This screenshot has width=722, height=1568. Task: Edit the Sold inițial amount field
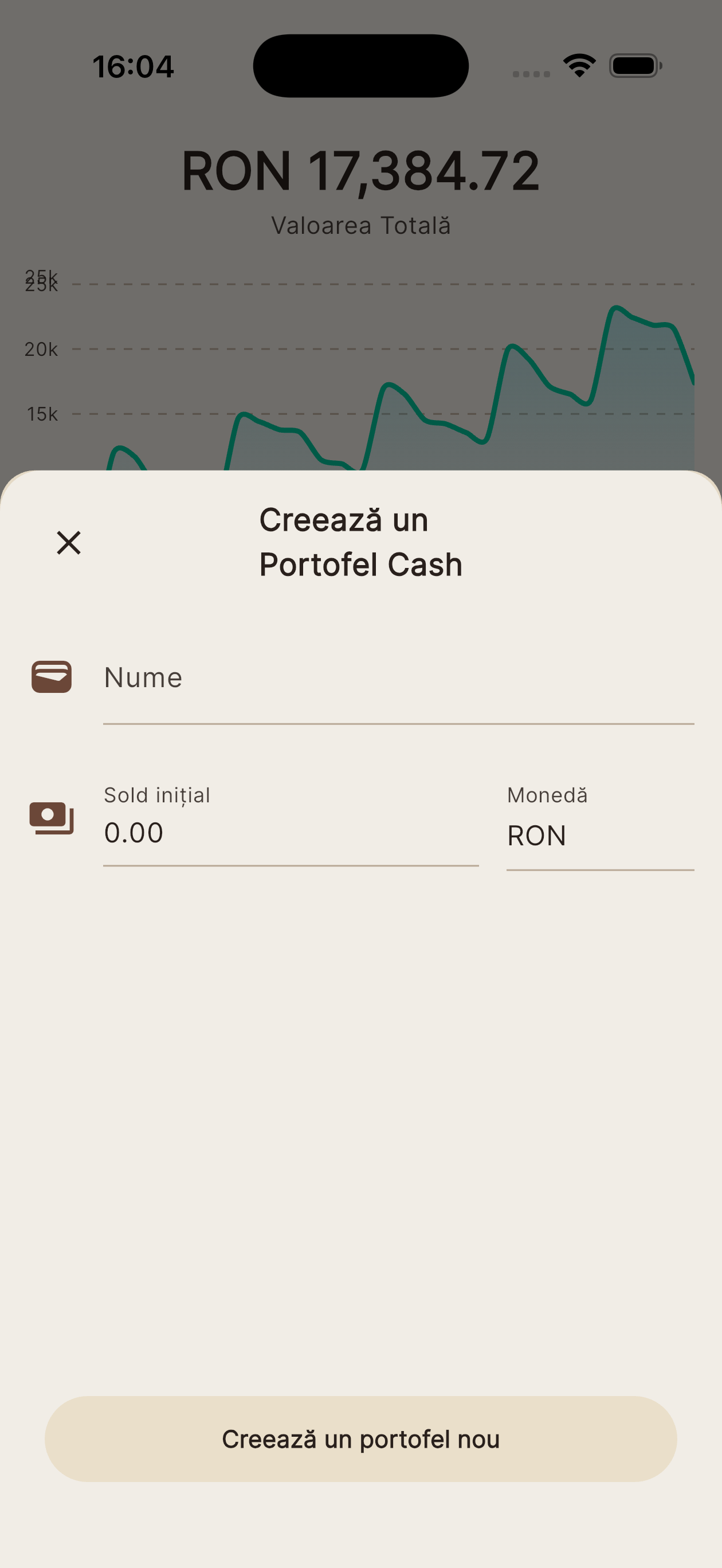pos(291,833)
